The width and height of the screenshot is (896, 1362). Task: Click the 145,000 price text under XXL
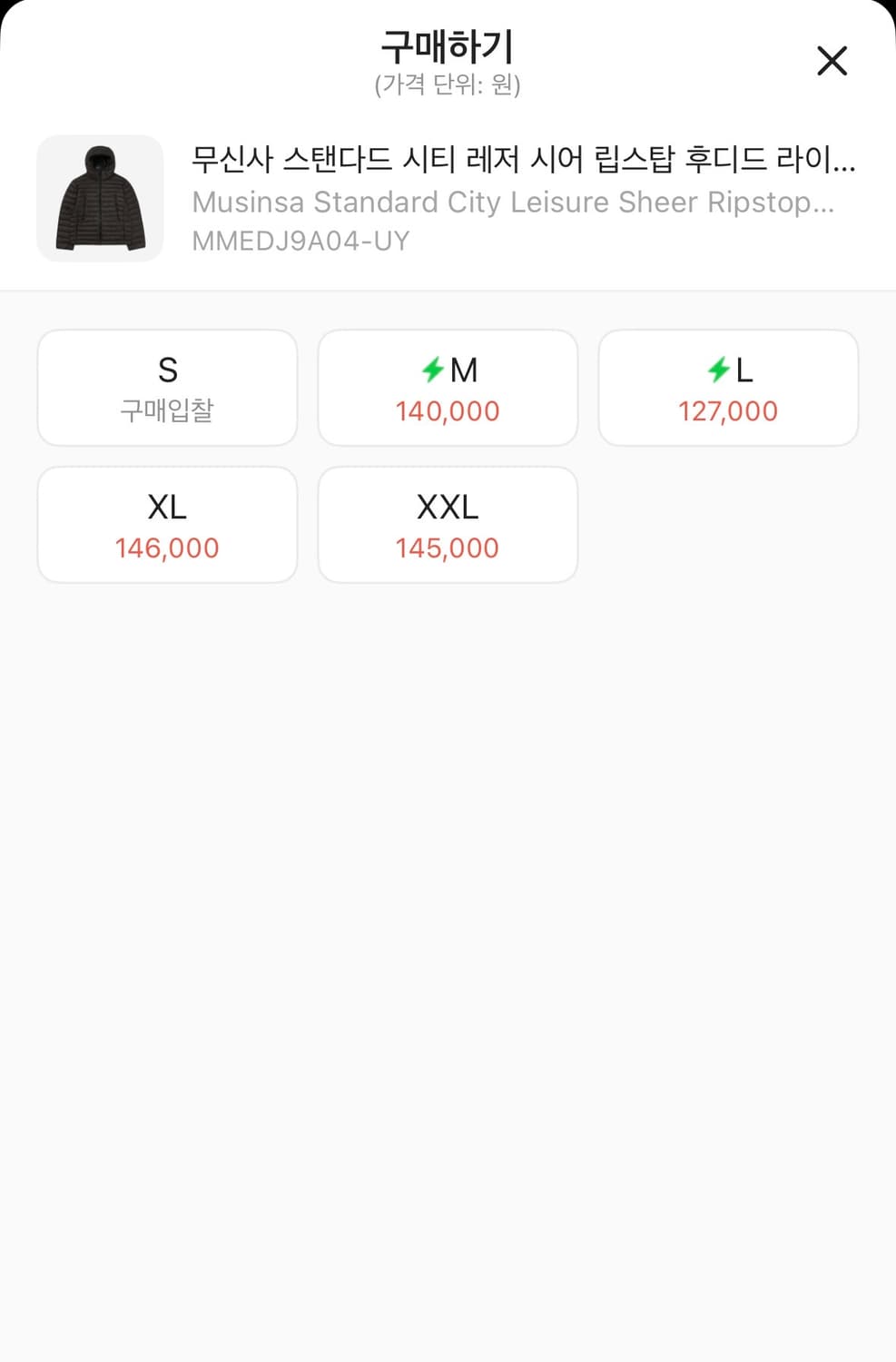[x=447, y=548]
